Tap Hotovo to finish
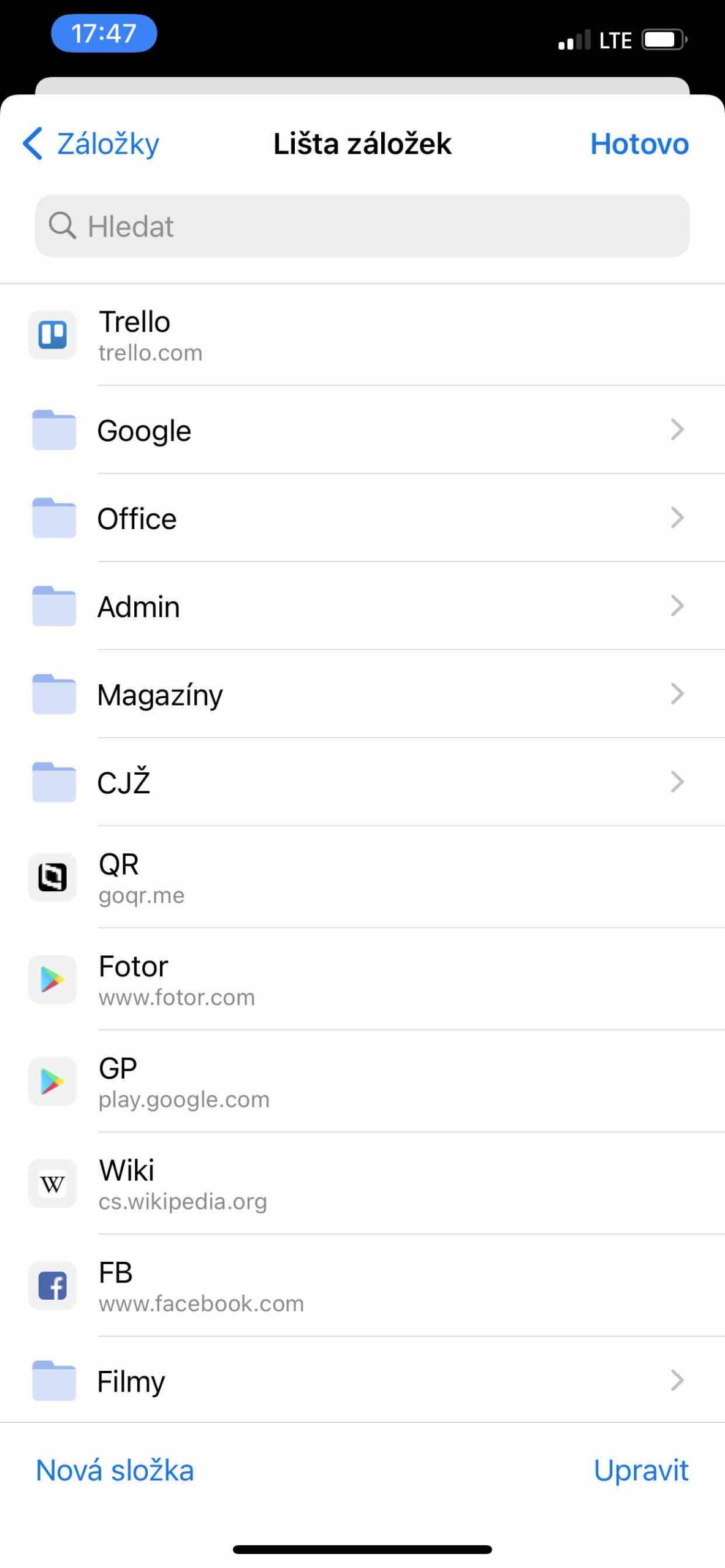725x1568 pixels. tap(641, 143)
